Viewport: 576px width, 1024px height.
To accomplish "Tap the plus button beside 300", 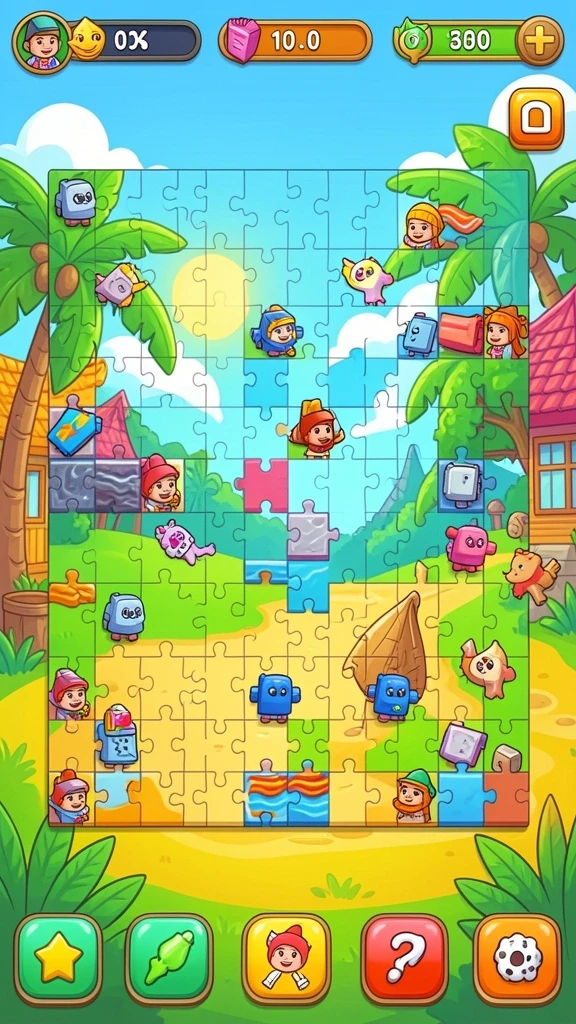I will pyautogui.click(x=539, y=41).
